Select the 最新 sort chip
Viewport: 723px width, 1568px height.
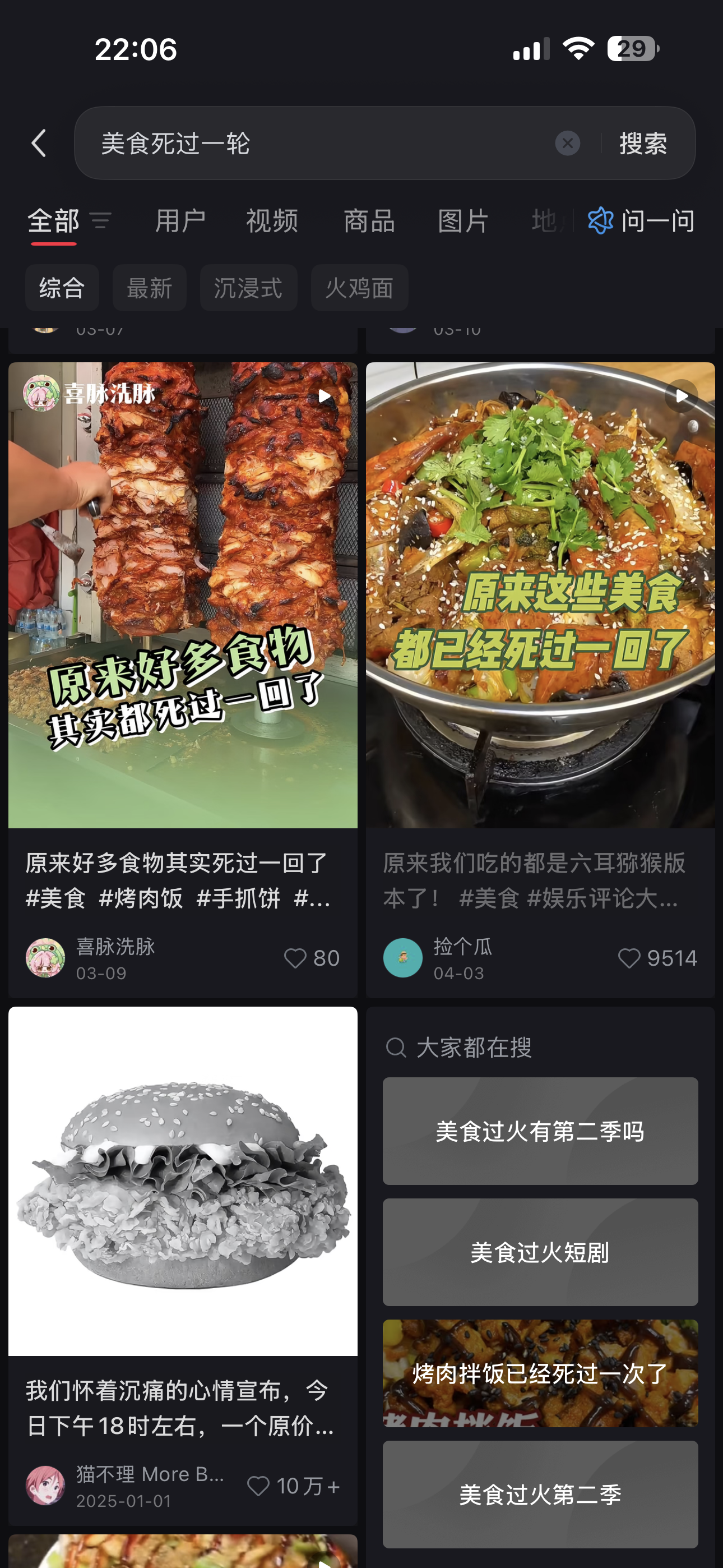pyautogui.click(x=150, y=288)
